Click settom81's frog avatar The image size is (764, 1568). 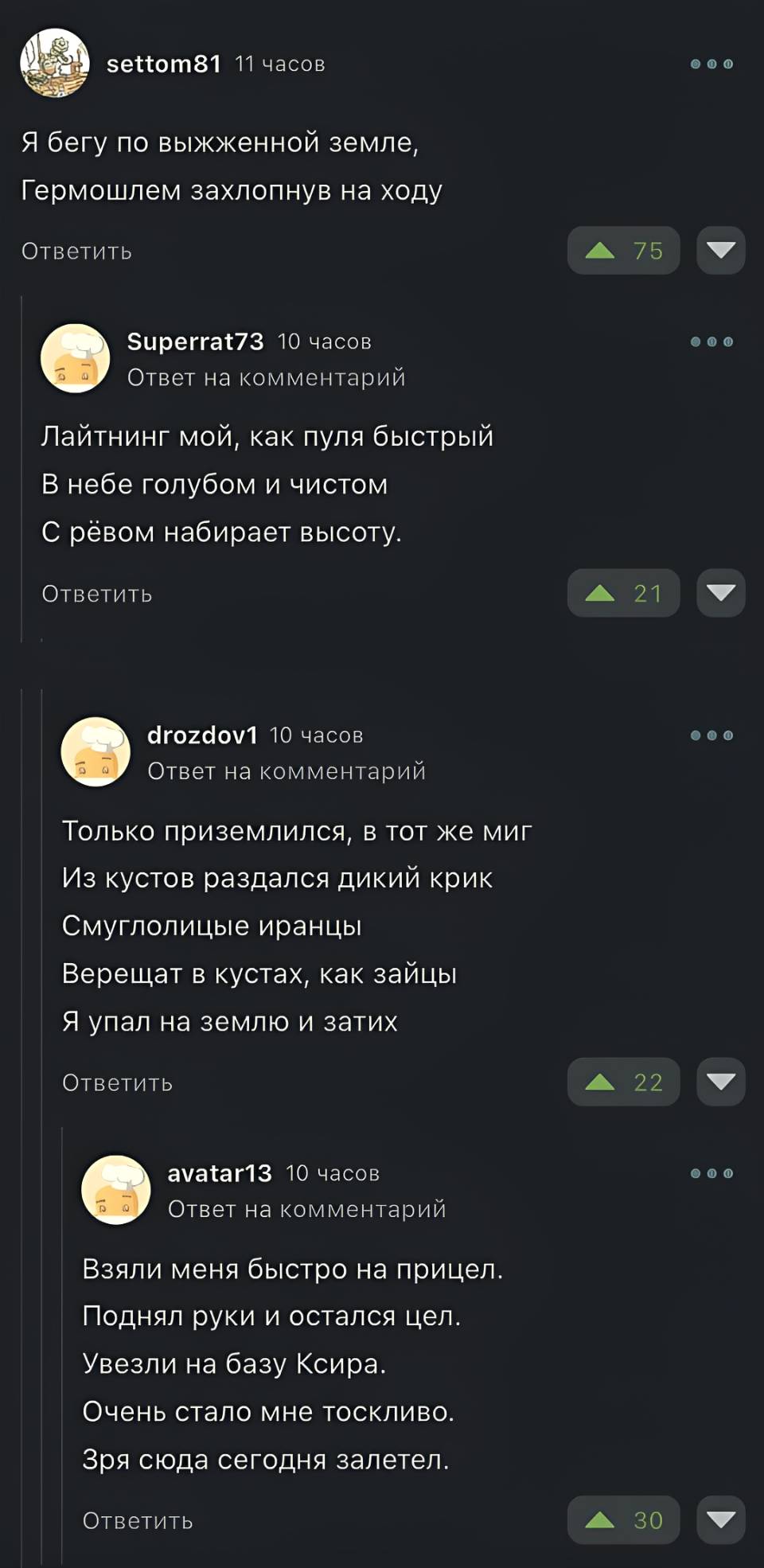point(56,65)
